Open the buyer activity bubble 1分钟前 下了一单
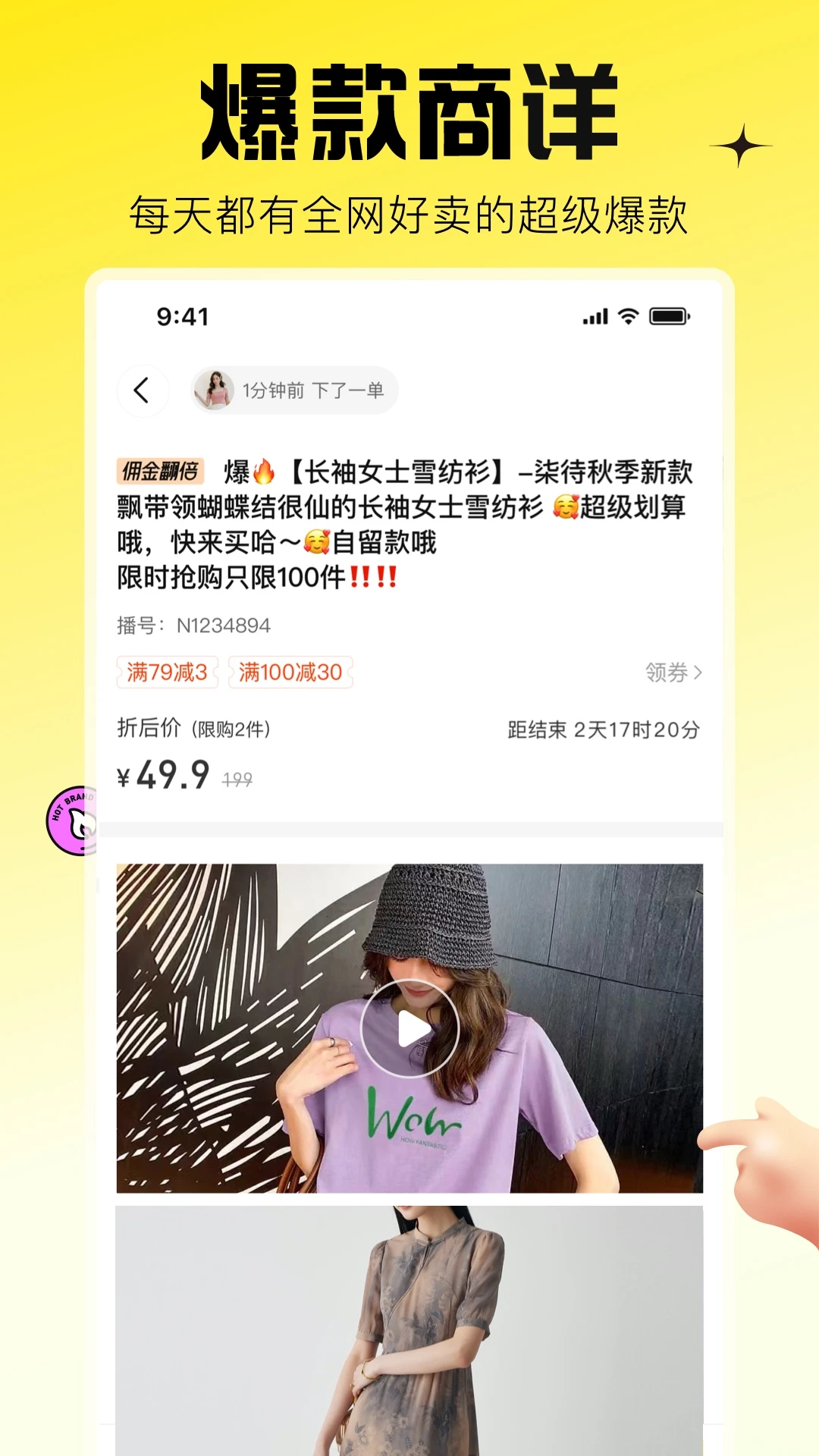This screenshot has height=1456, width=819. click(x=294, y=390)
